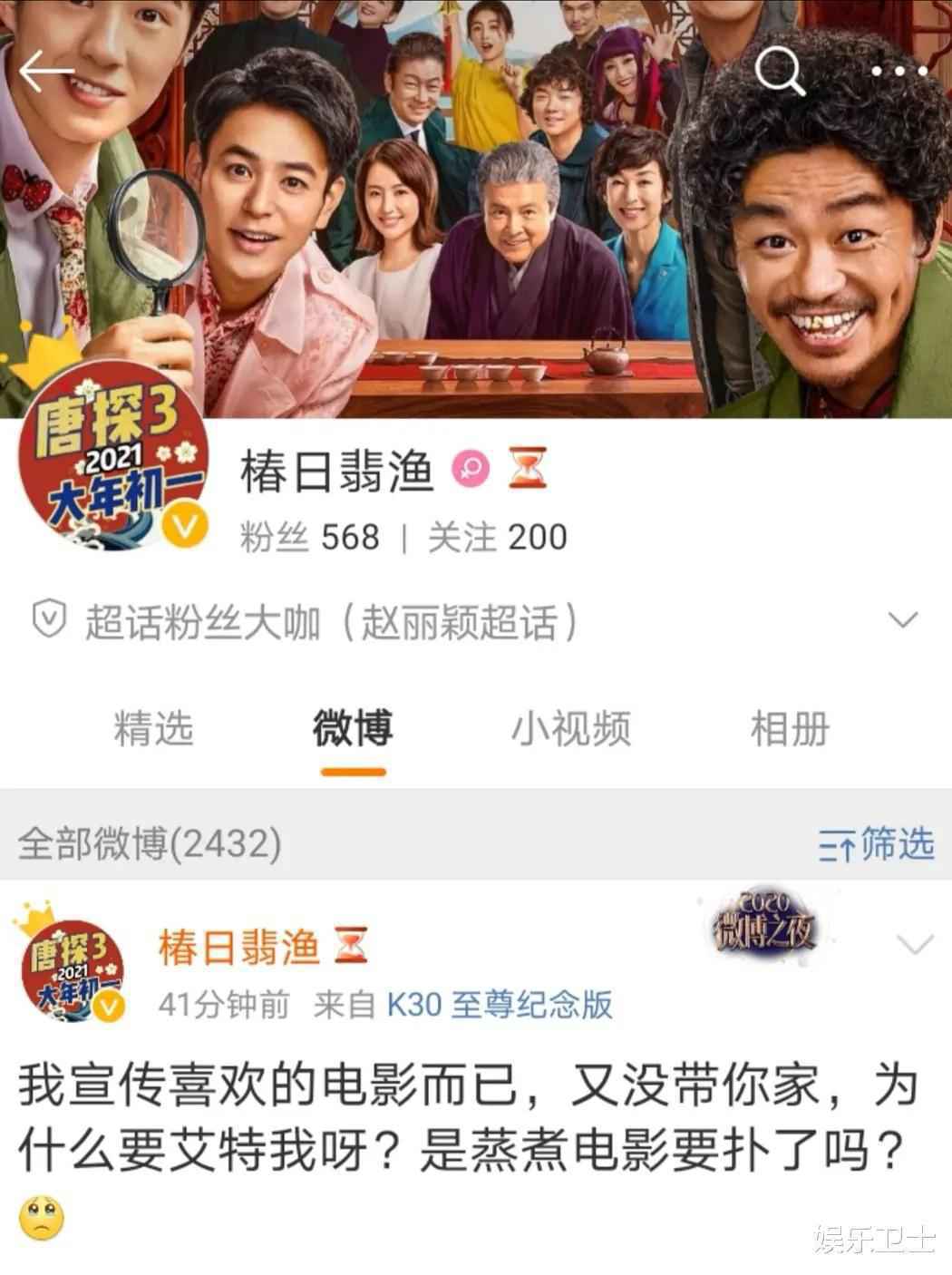Screen dimensions: 952x1275
Task: Open the 相册 tab
Action: pos(790,729)
